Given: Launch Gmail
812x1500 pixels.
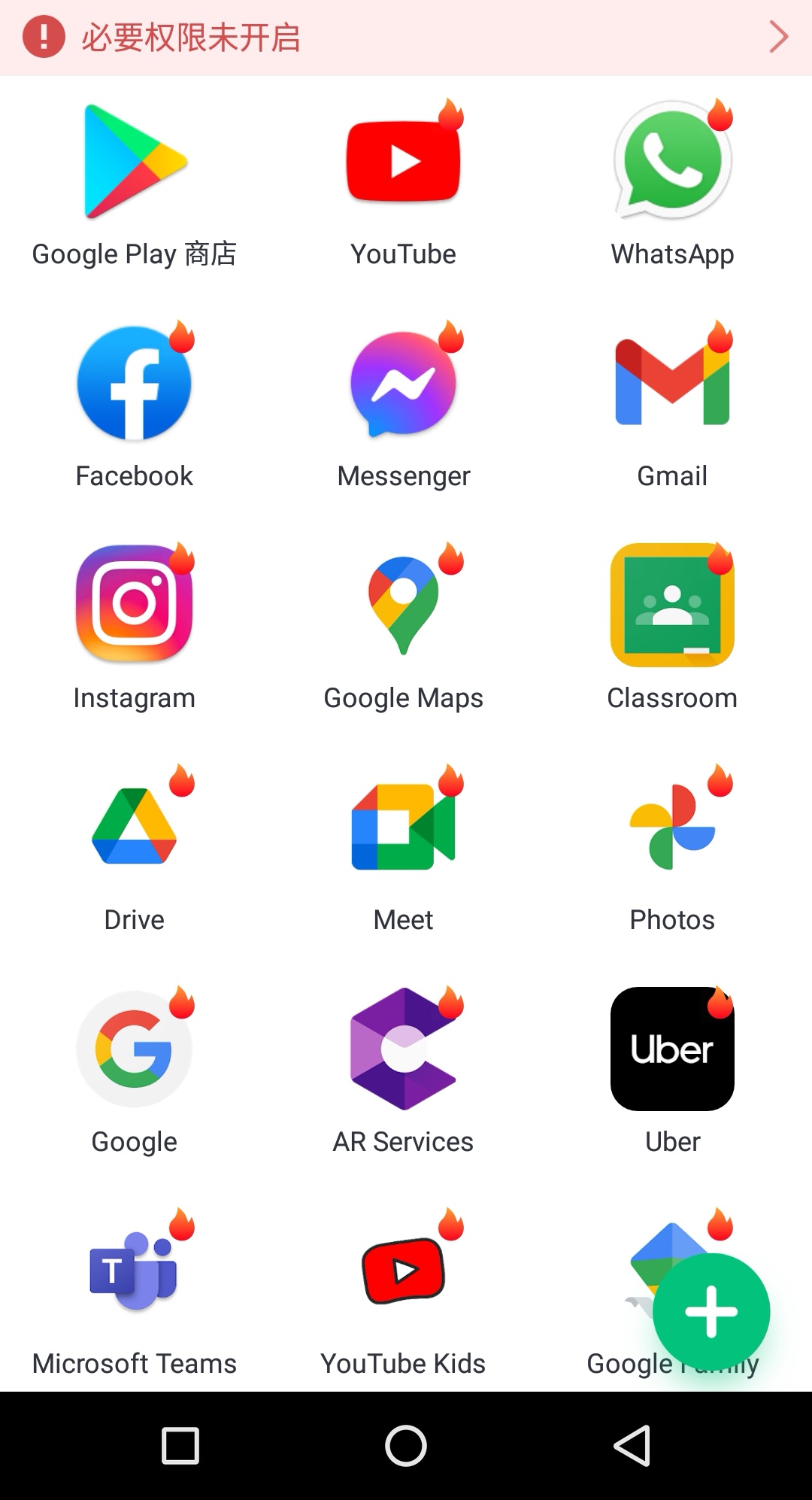Looking at the screenshot, I should 672,384.
